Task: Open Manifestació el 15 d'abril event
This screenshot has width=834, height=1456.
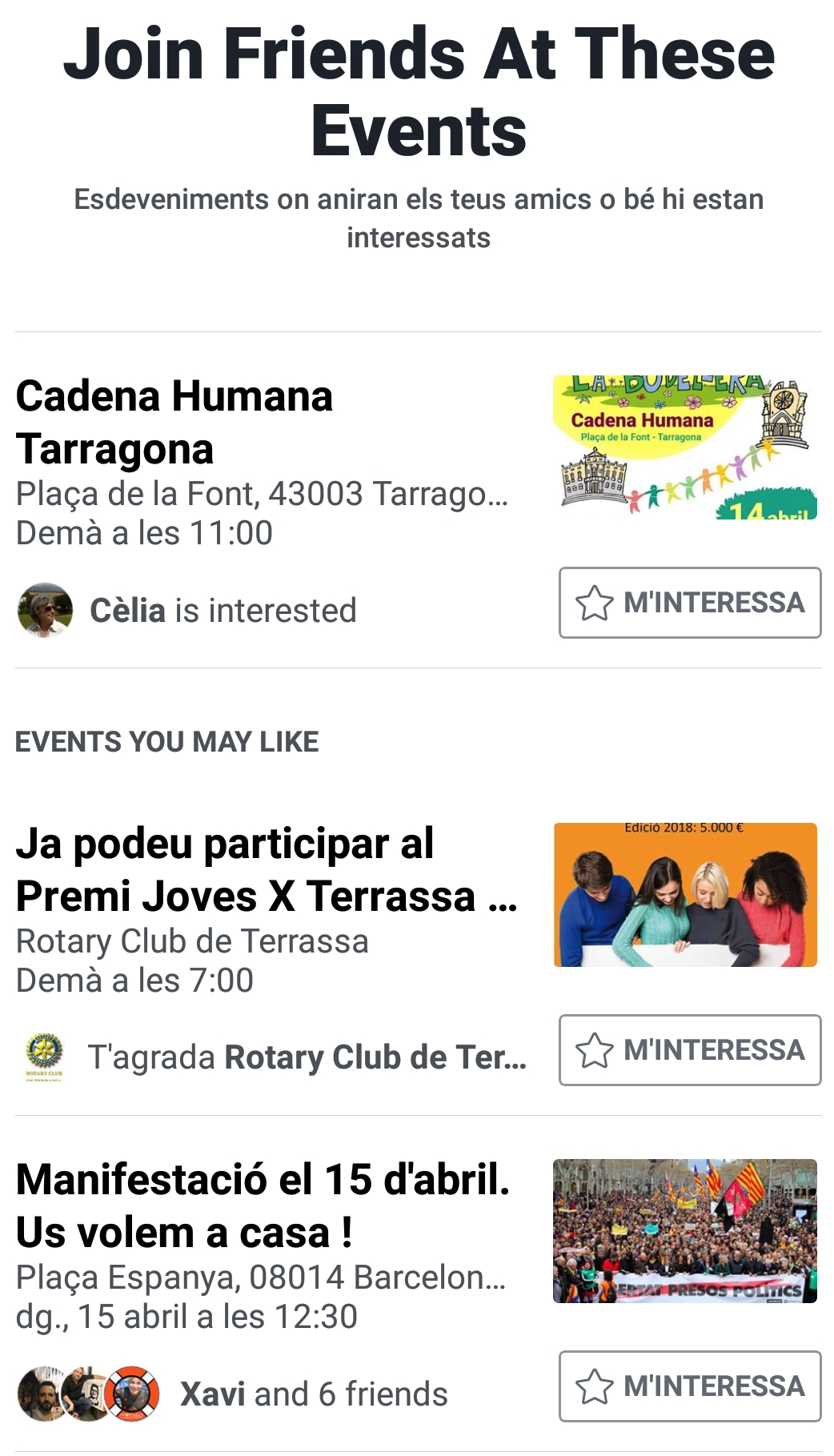Action: tap(263, 1205)
